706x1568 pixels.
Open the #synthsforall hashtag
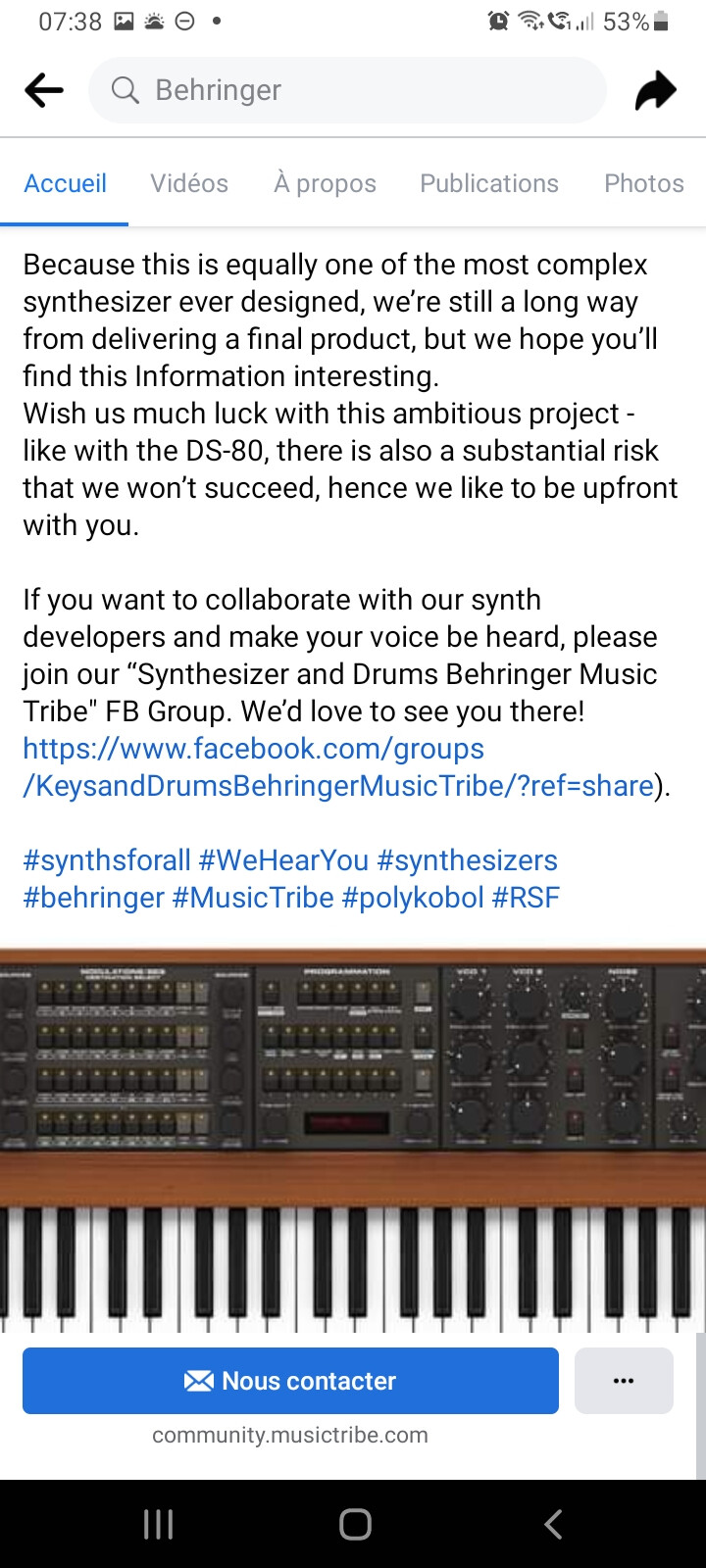pyautogui.click(x=107, y=860)
